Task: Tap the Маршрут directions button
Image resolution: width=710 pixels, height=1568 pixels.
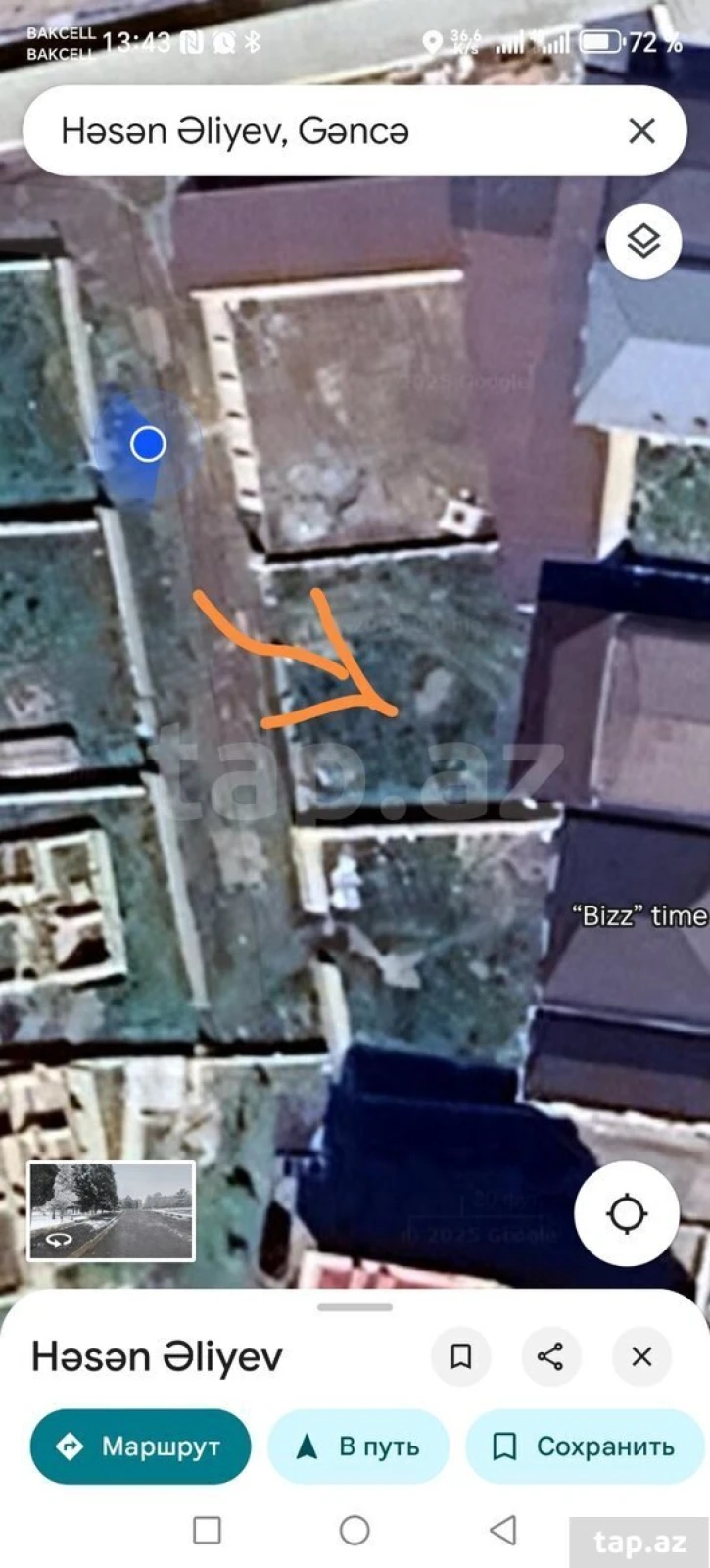Action: click(x=140, y=1446)
